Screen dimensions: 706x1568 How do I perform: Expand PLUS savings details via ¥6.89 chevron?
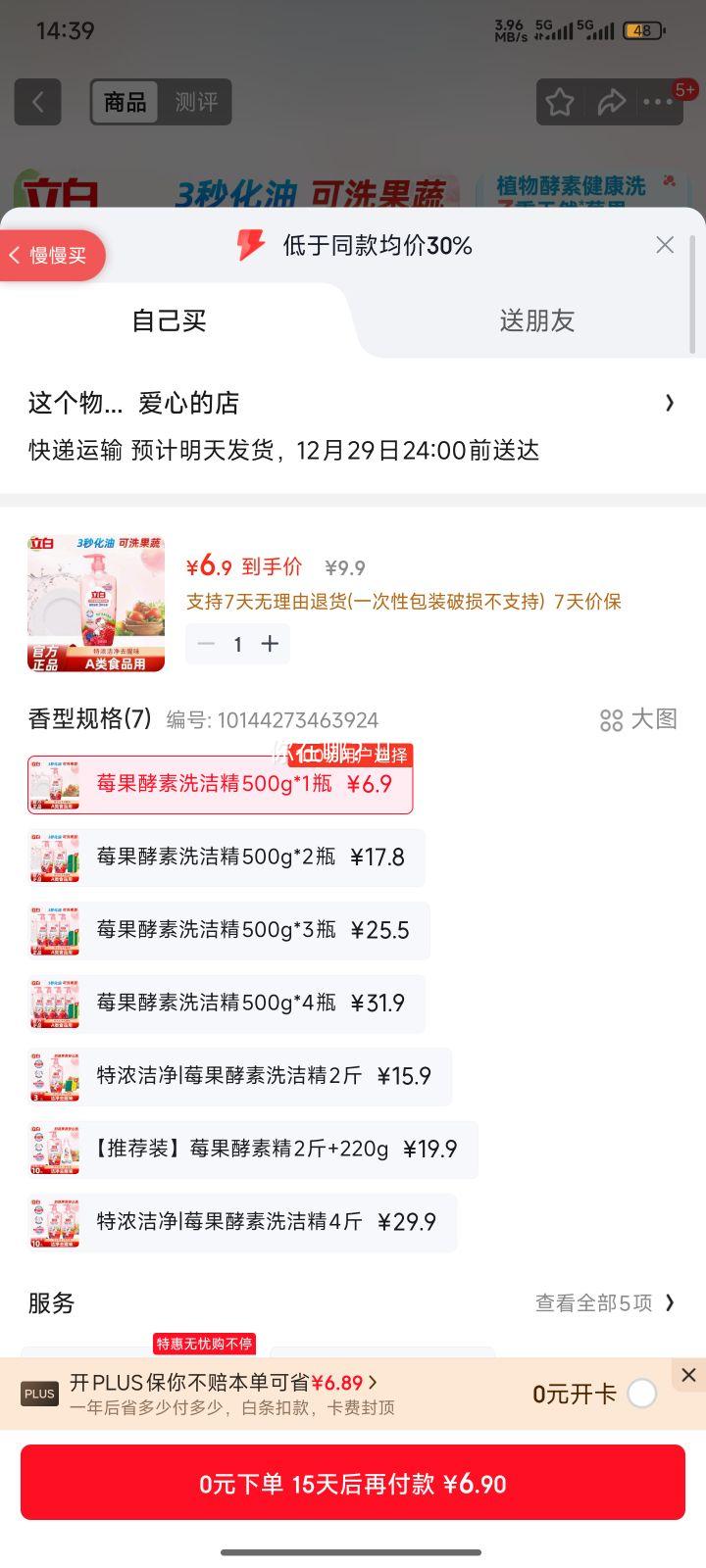coord(378,1381)
